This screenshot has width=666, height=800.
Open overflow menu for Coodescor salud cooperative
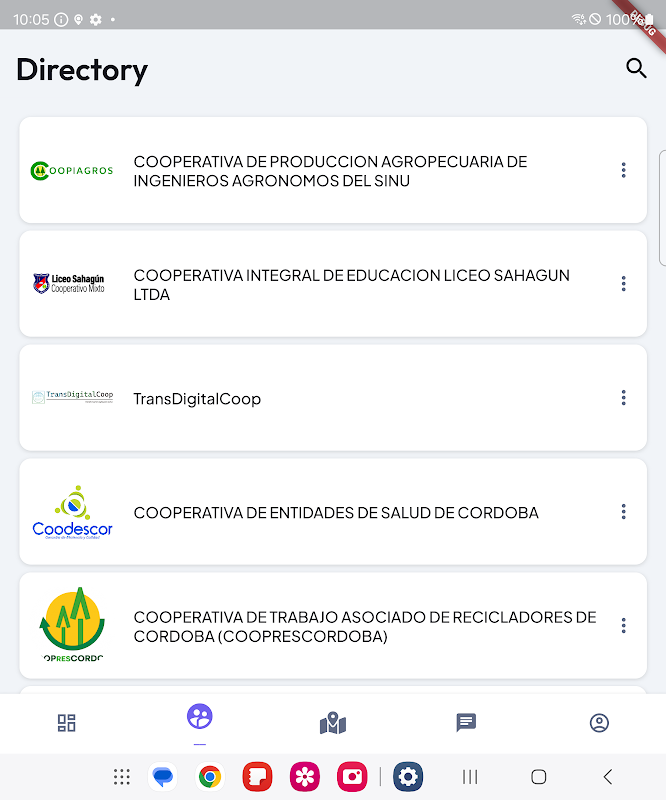pyautogui.click(x=623, y=512)
